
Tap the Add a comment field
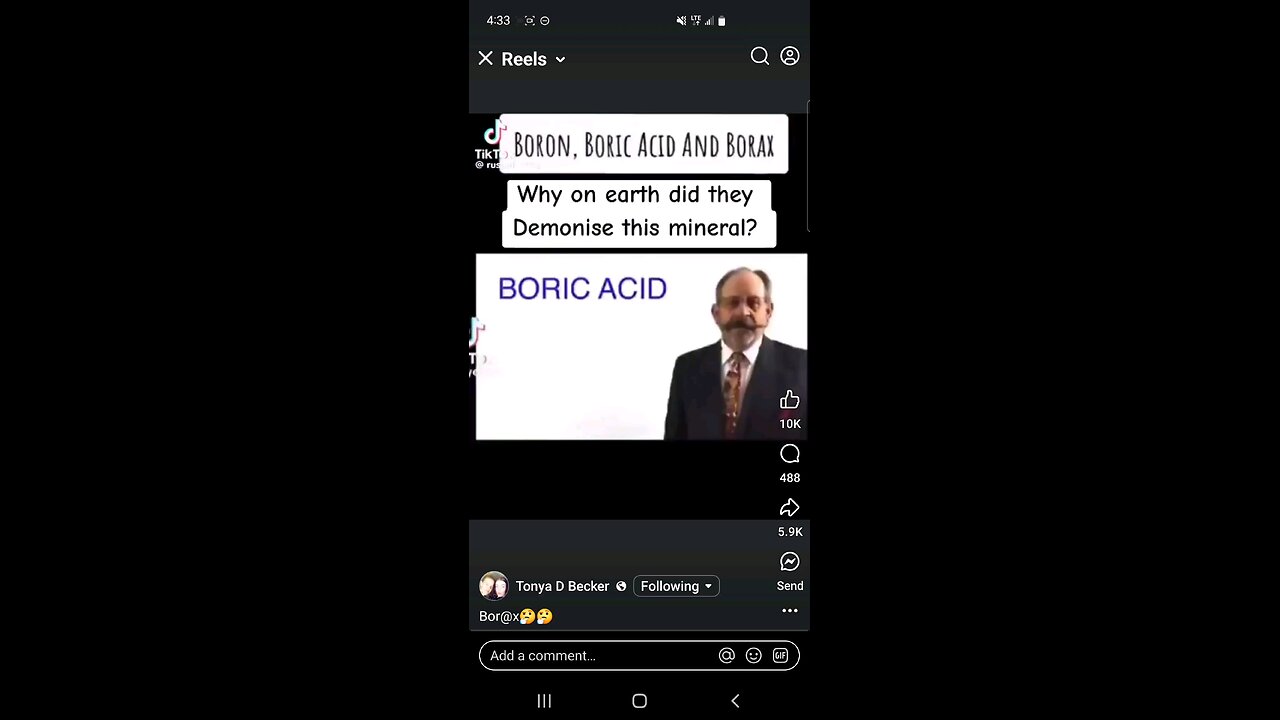(595, 656)
